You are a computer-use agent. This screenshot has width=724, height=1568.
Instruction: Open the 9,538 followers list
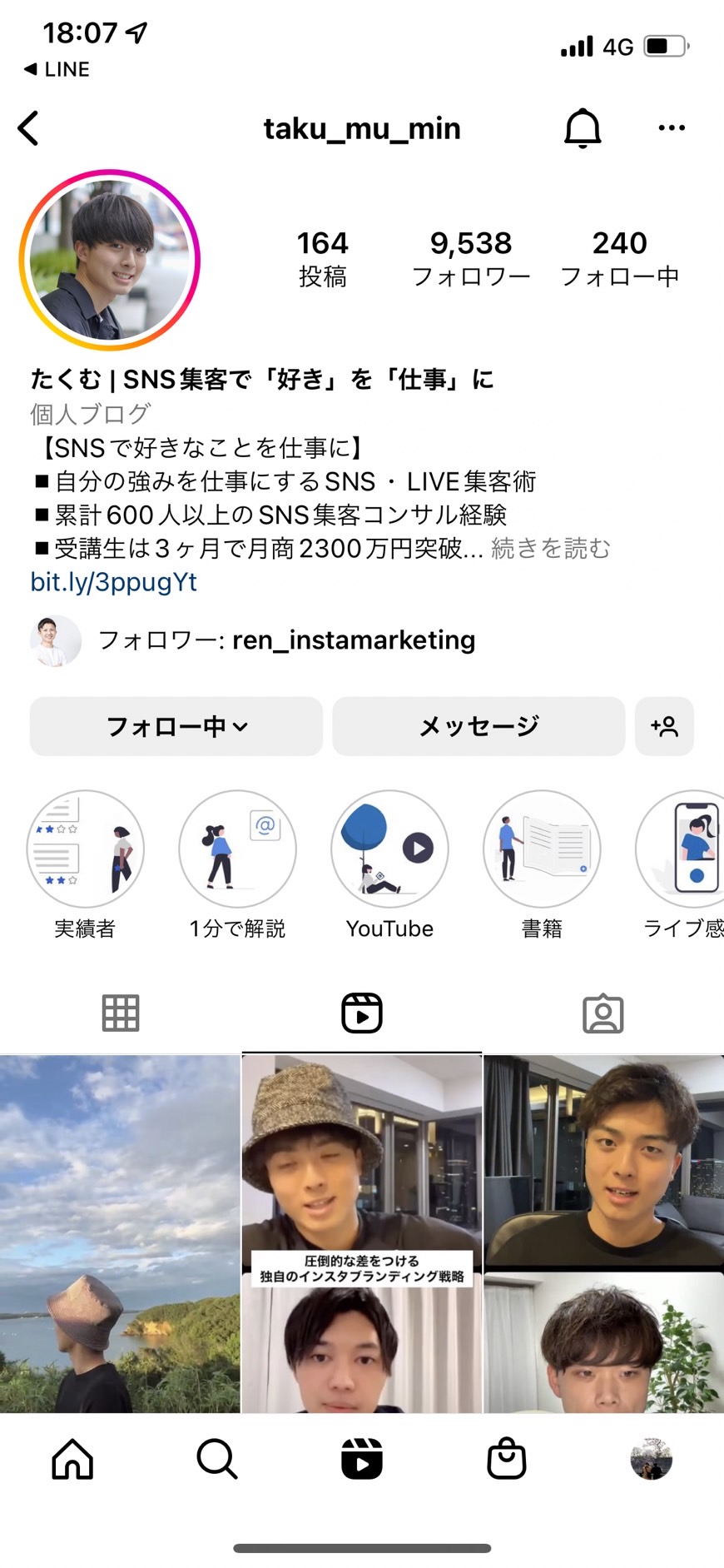coord(471,258)
